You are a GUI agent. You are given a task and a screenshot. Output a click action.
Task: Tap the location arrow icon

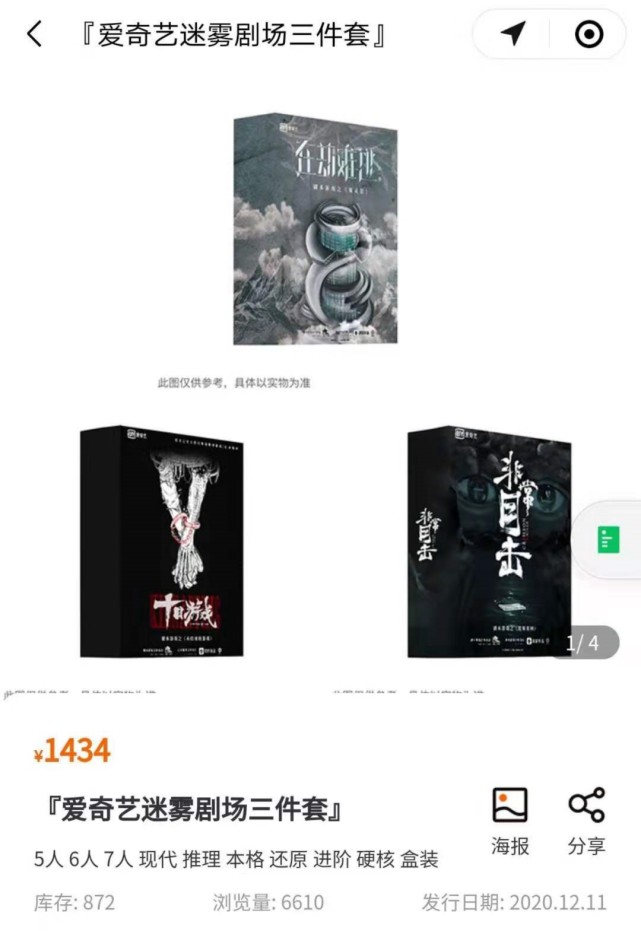click(x=513, y=35)
